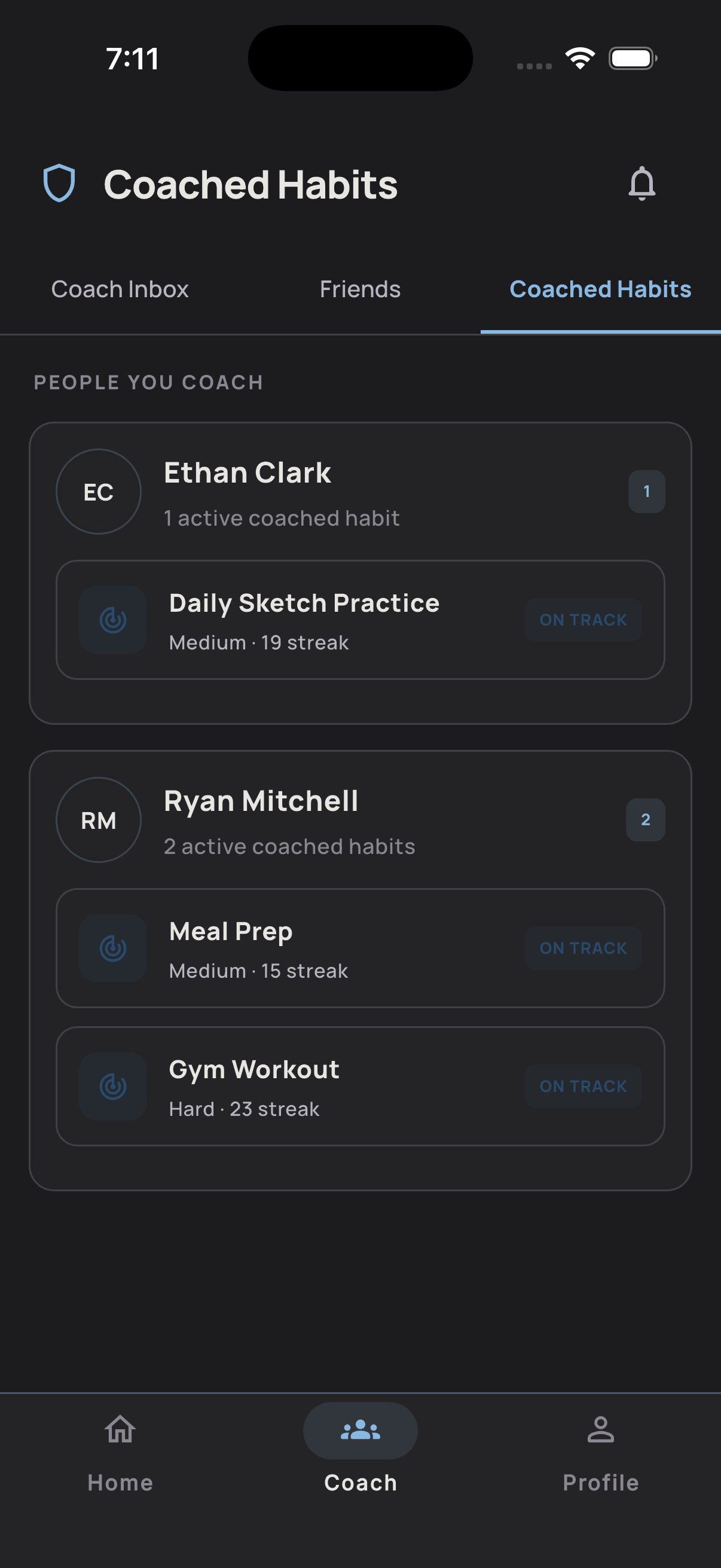The width and height of the screenshot is (721, 1568).
Task: Click the habit target icon for Daily Sketch Practice
Action: 112,619
